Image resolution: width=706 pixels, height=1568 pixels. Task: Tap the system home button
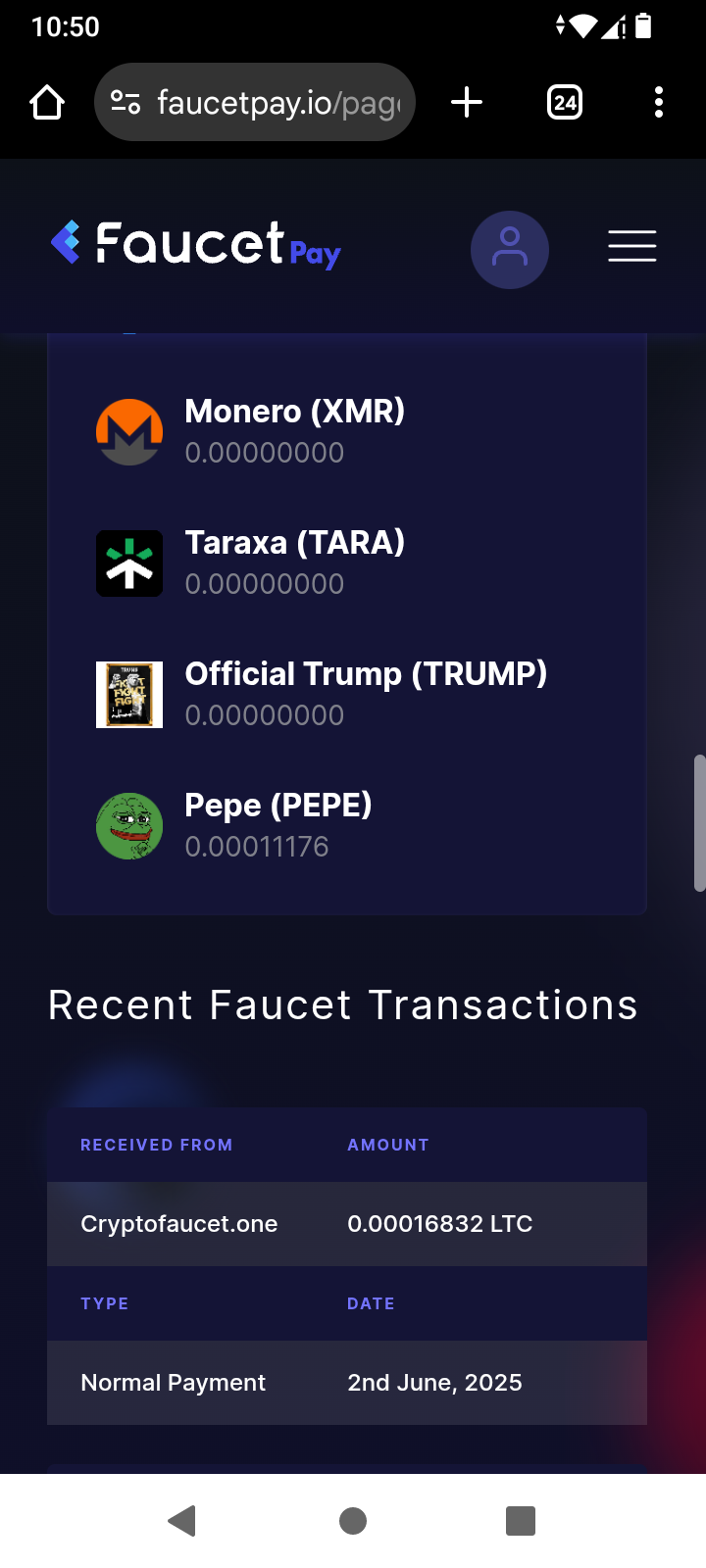[x=353, y=1521]
